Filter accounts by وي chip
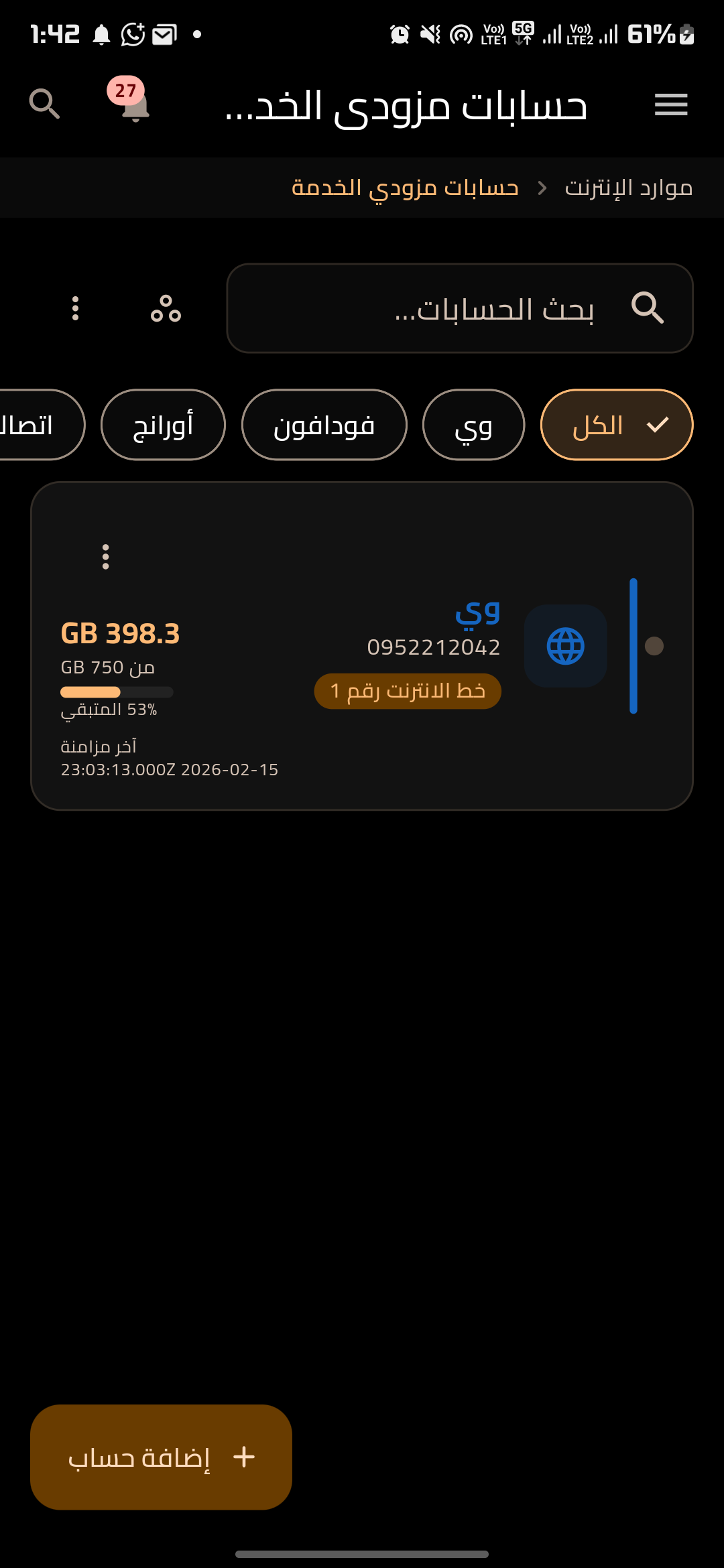Image resolution: width=724 pixels, height=1568 pixels. pos(473,425)
